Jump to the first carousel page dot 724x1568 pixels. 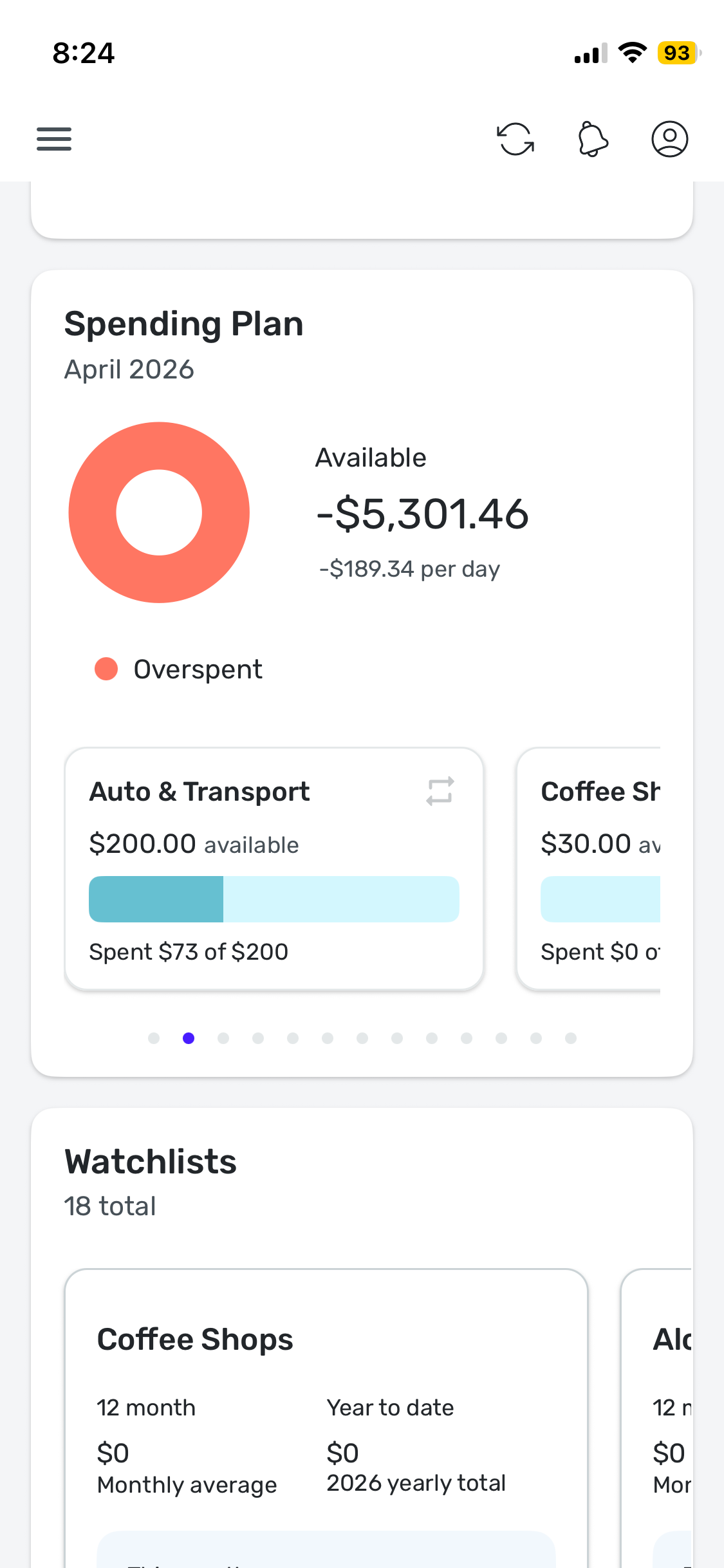(x=154, y=1038)
